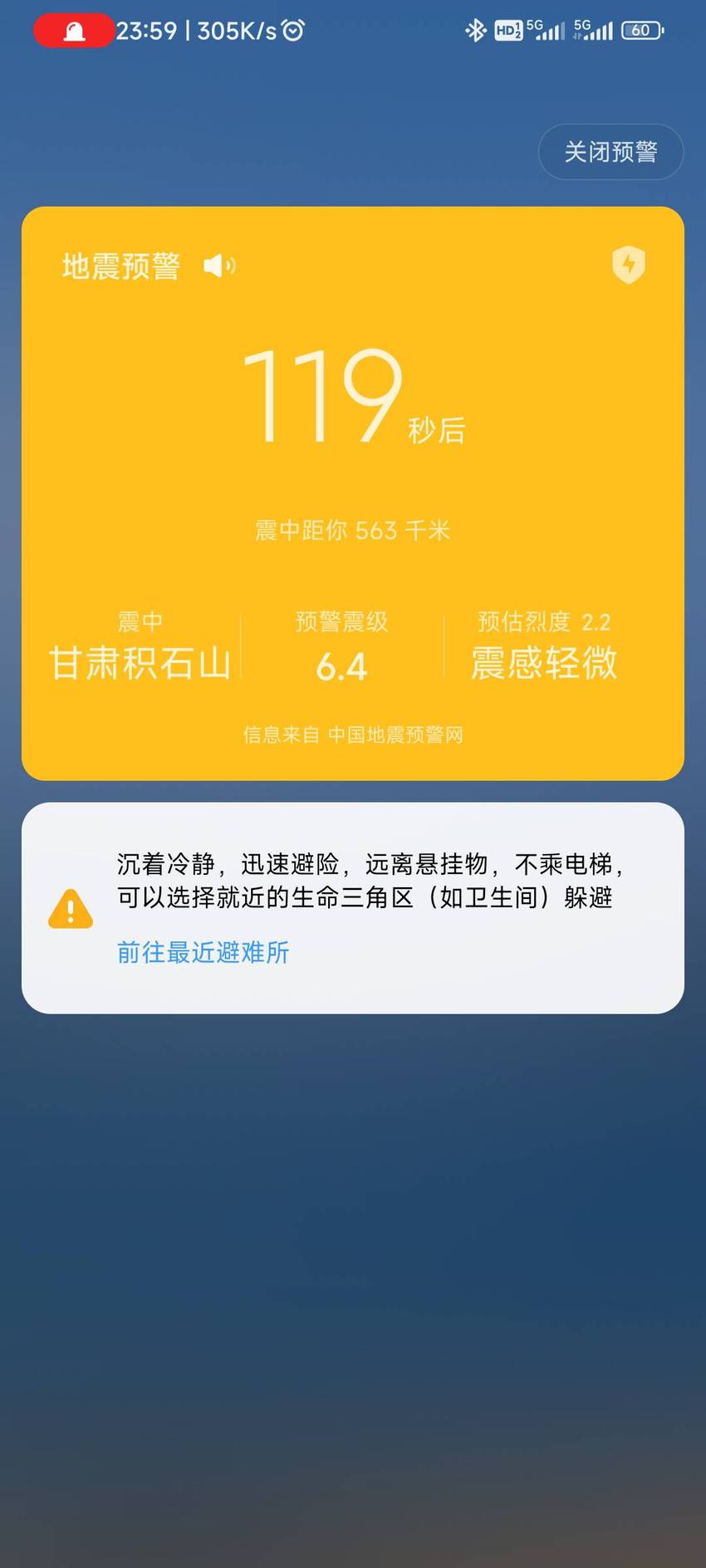
Task: Open the shield lightning icon
Action: coord(629,265)
